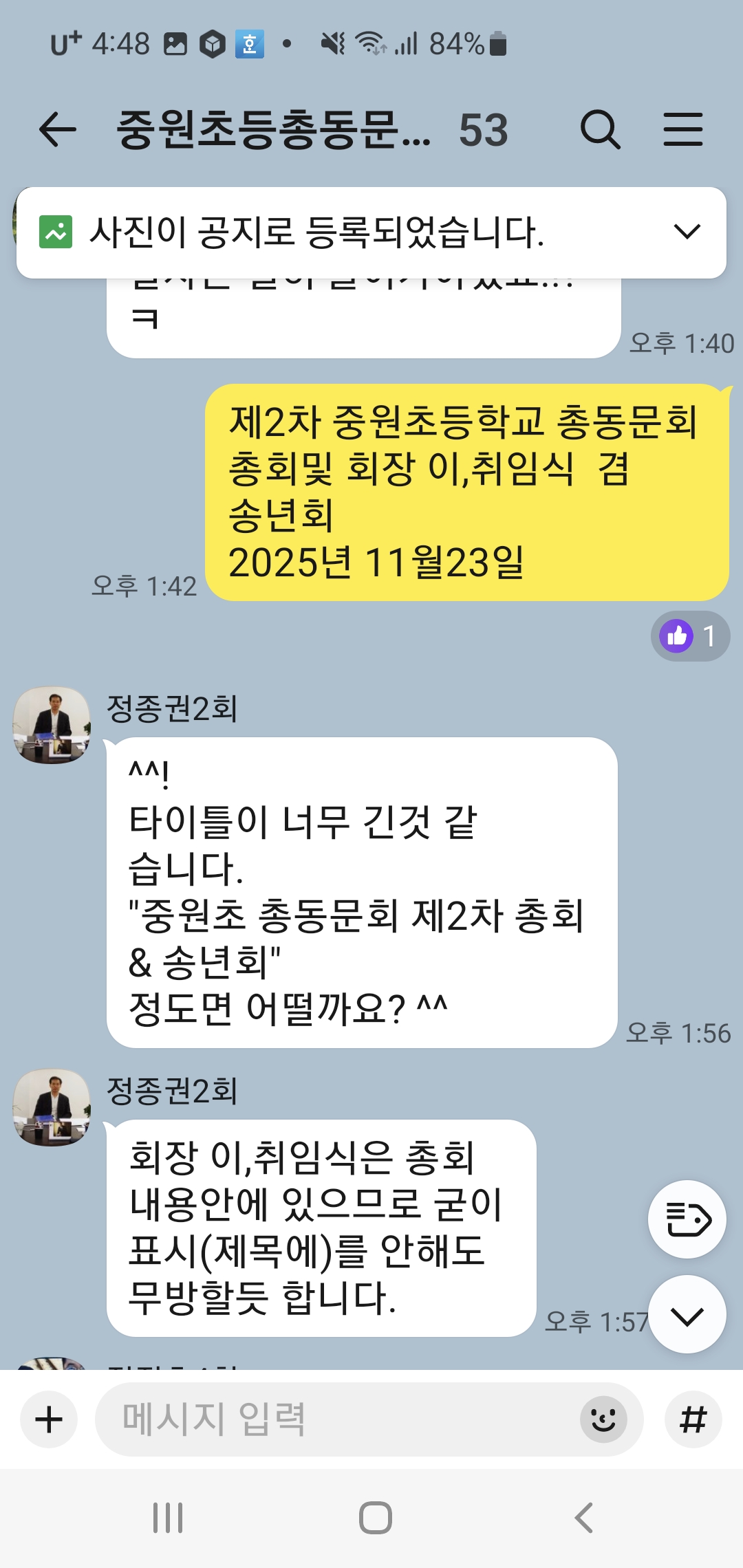The width and height of the screenshot is (743, 1568).
Task: Open the chat room hamburger menu
Action: coord(682,130)
